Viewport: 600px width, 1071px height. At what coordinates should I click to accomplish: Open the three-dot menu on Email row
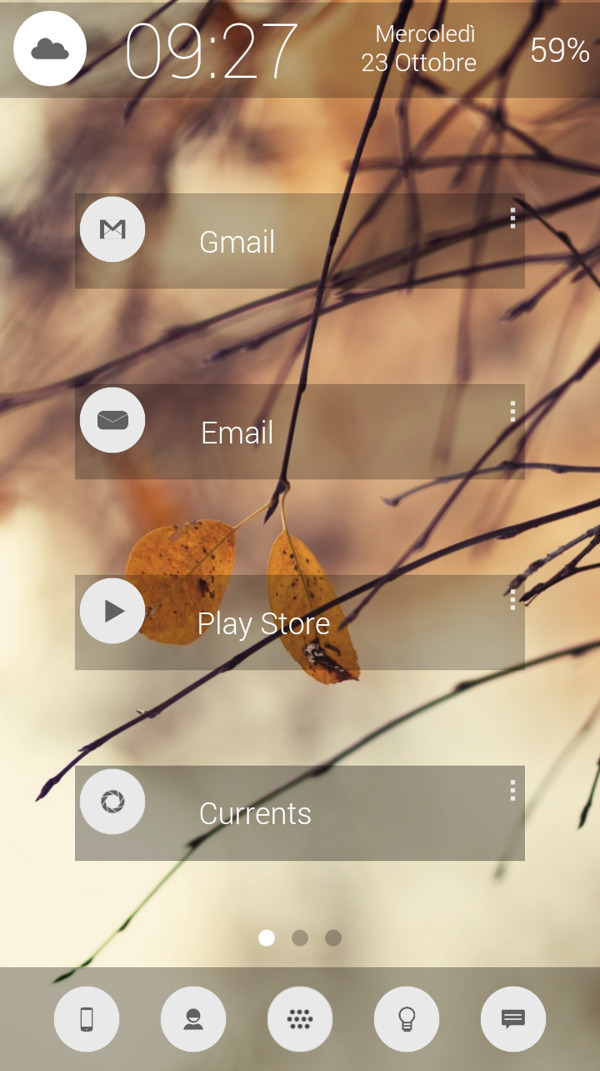point(512,410)
